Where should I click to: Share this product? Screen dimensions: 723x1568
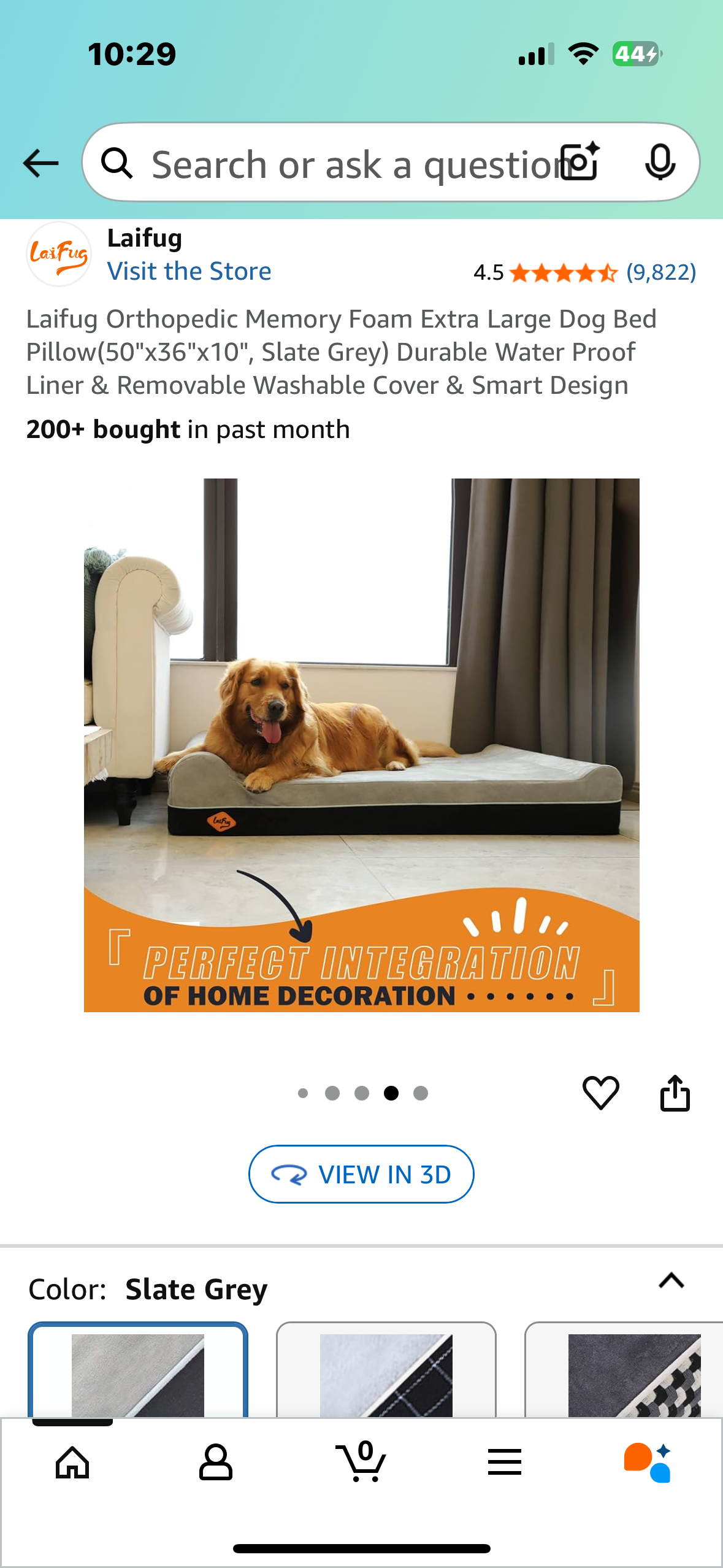coord(675,1093)
